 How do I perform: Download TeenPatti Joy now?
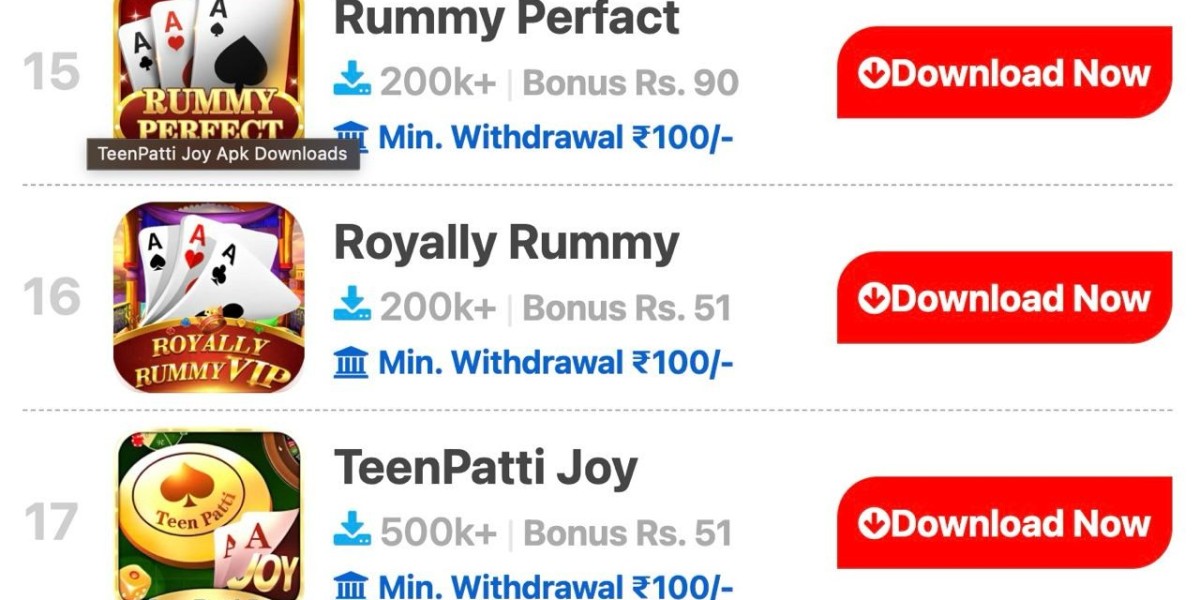click(1003, 523)
